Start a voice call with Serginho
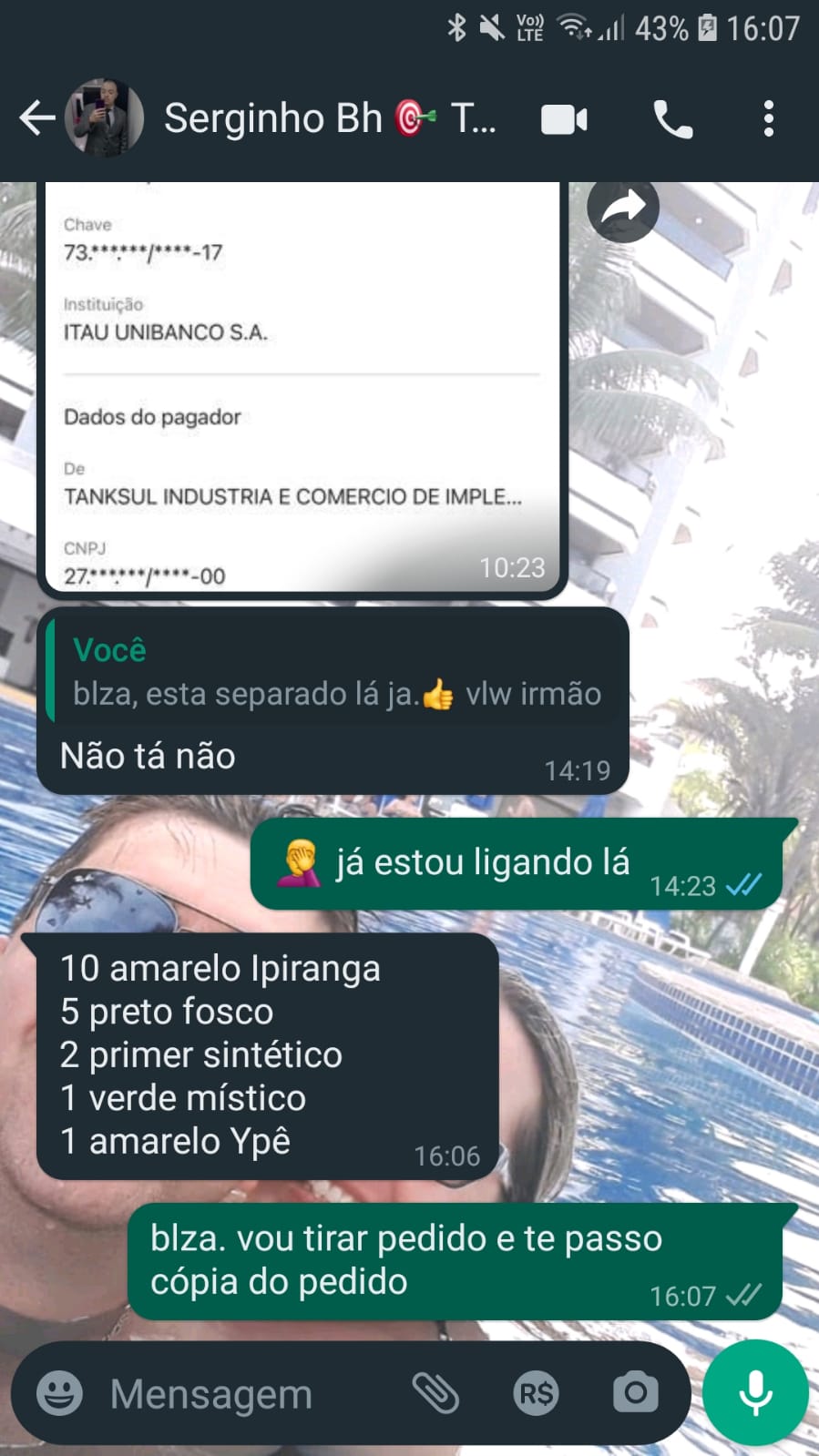 pos(673,119)
